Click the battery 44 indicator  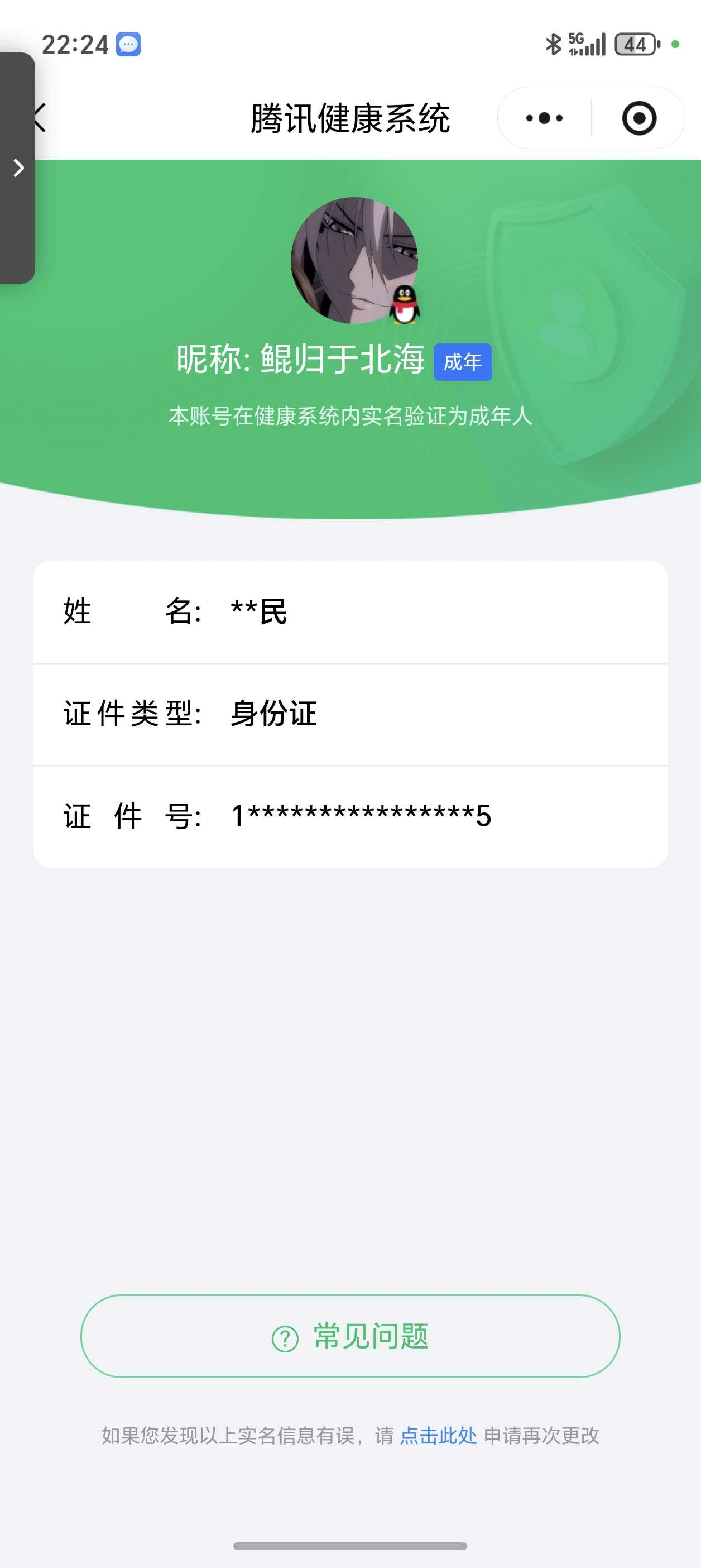coord(635,45)
